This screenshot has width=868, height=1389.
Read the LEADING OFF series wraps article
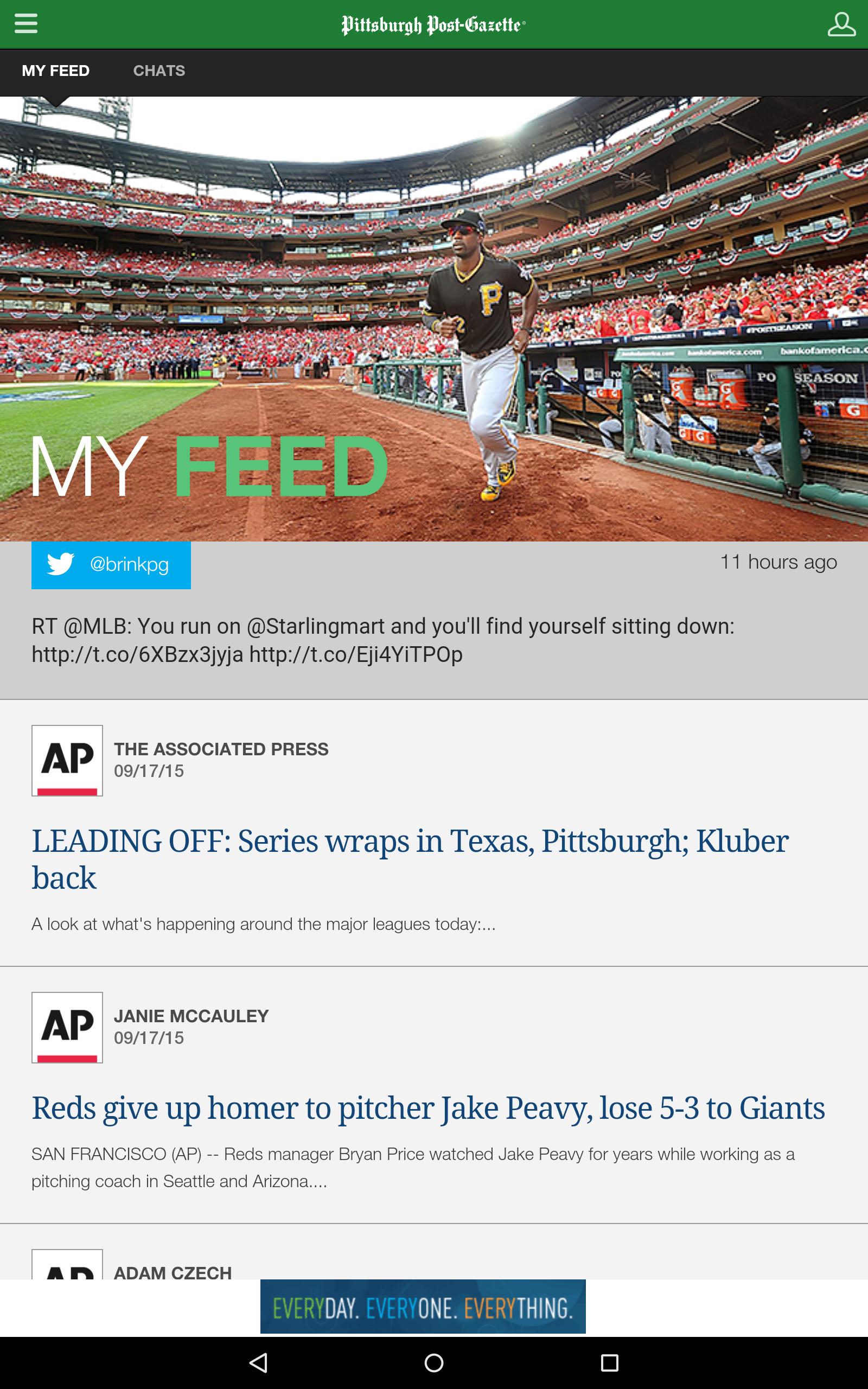click(410, 859)
